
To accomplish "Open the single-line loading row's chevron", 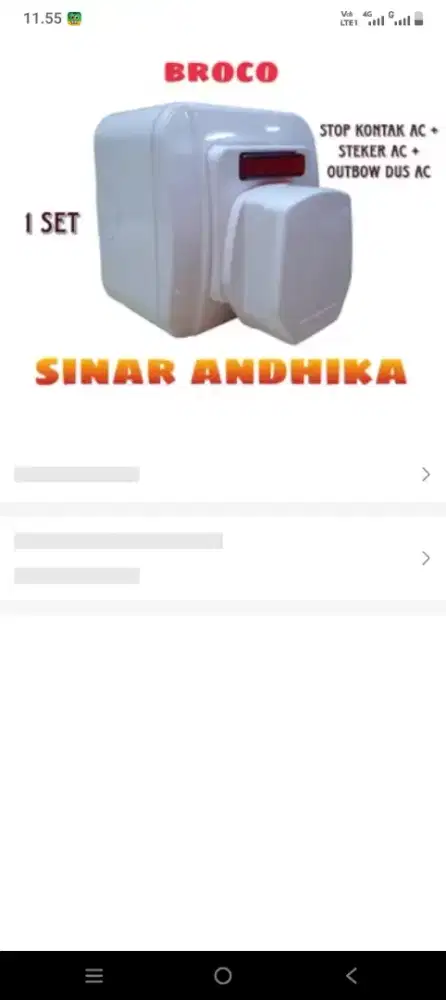I will tap(426, 474).
